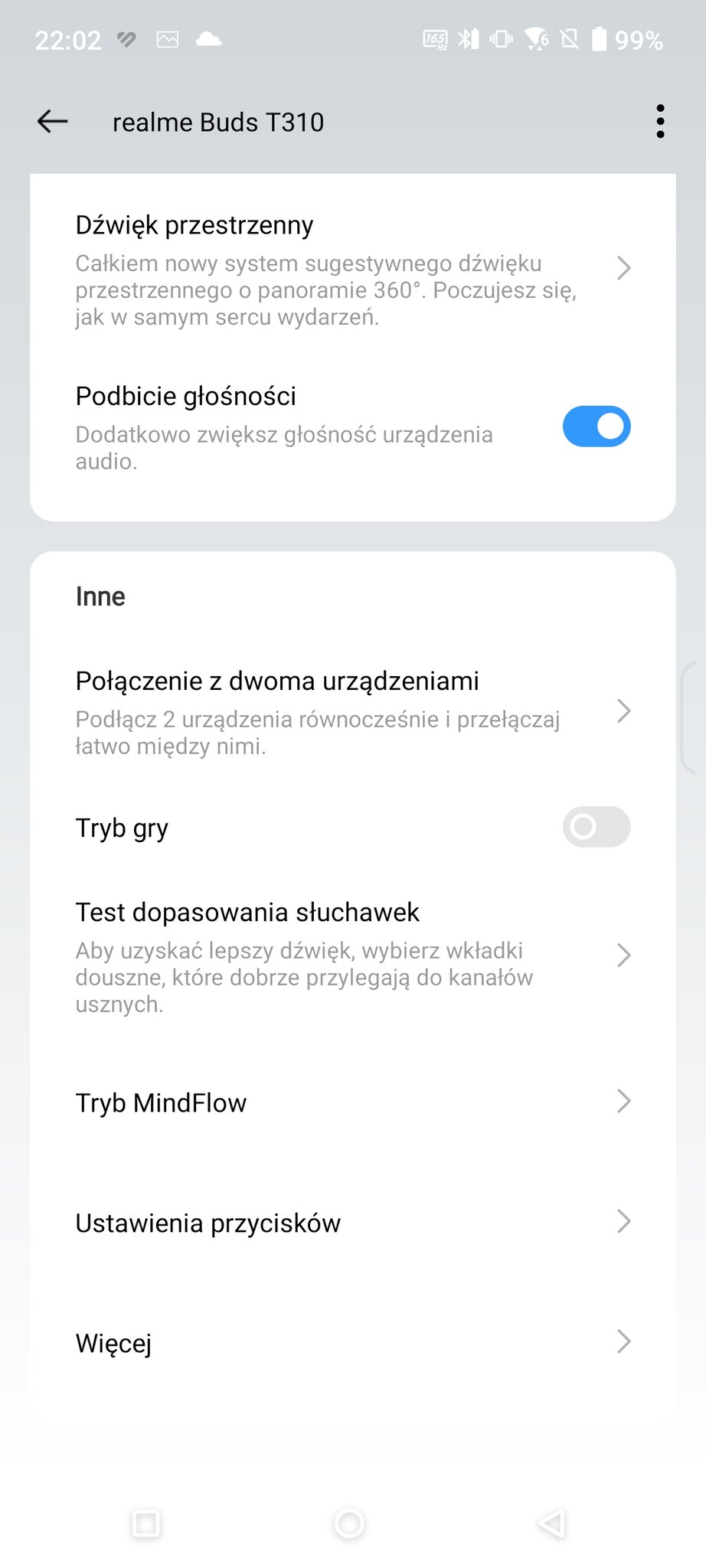Turn off the Podbicie głośności switch
This screenshot has height=1568, width=706.
click(x=597, y=426)
